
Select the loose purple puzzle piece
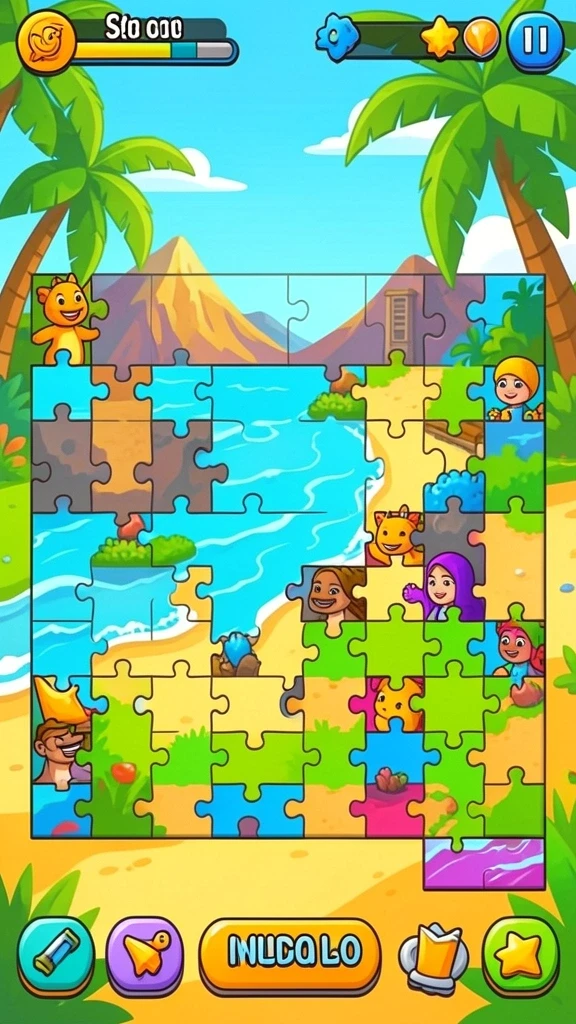tap(484, 863)
